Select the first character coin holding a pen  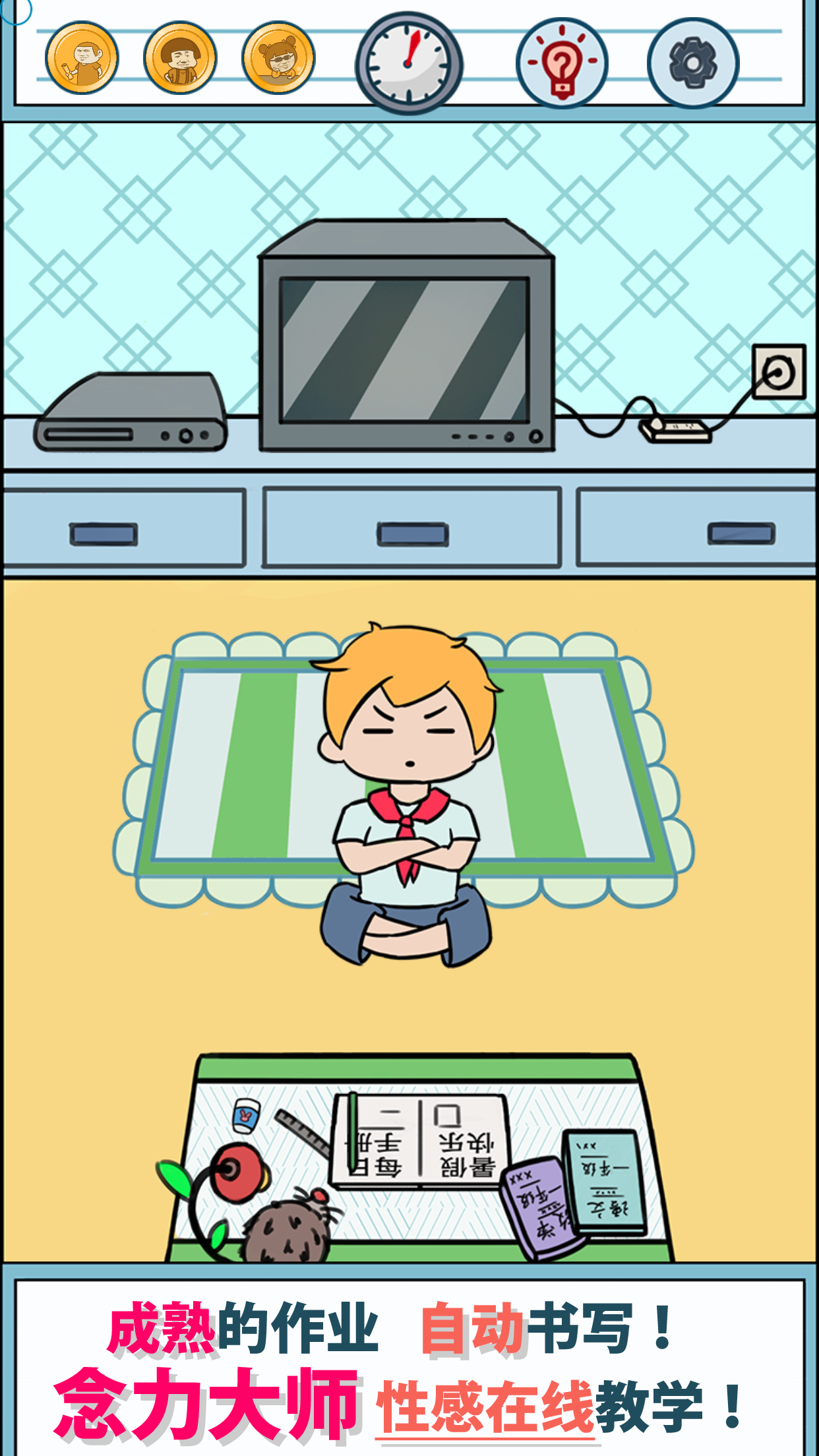click(x=82, y=58)
